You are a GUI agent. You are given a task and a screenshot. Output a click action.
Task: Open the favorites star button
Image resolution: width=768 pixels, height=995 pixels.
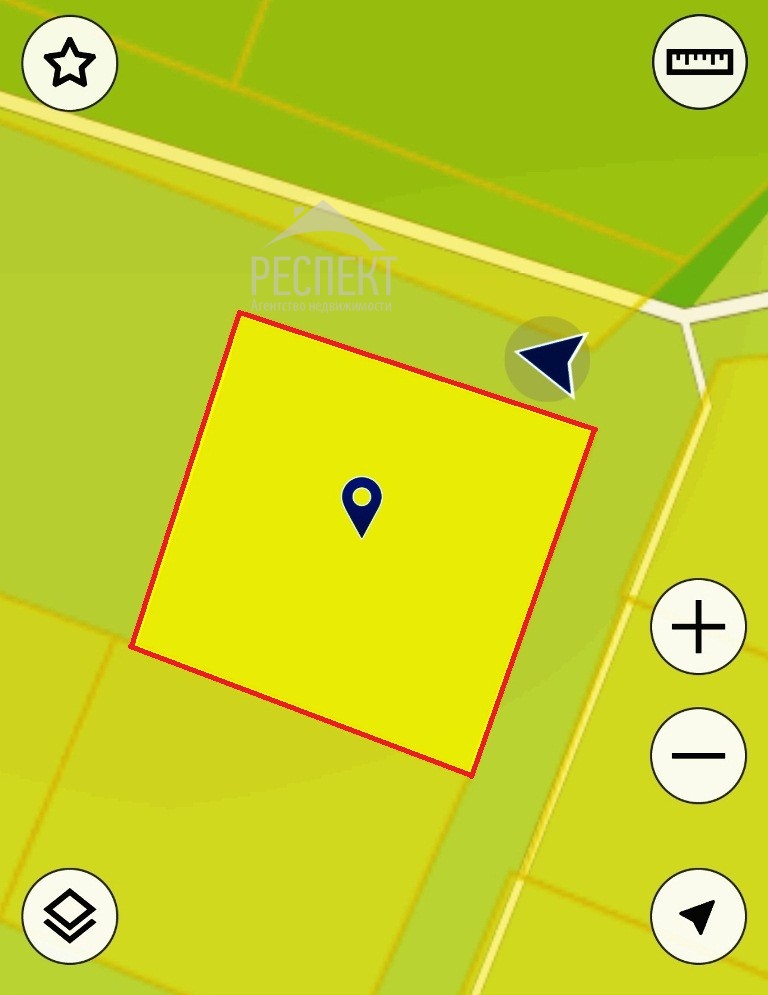[x=70, y=63]
